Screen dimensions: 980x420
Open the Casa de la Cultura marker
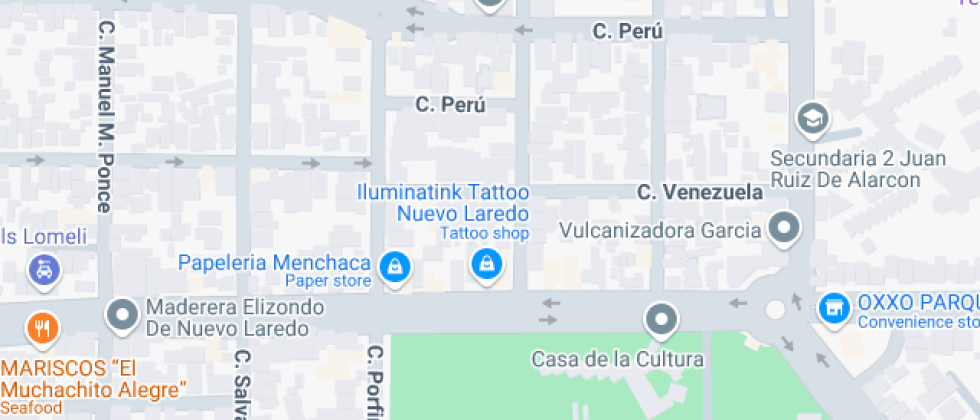coord(660,320)
